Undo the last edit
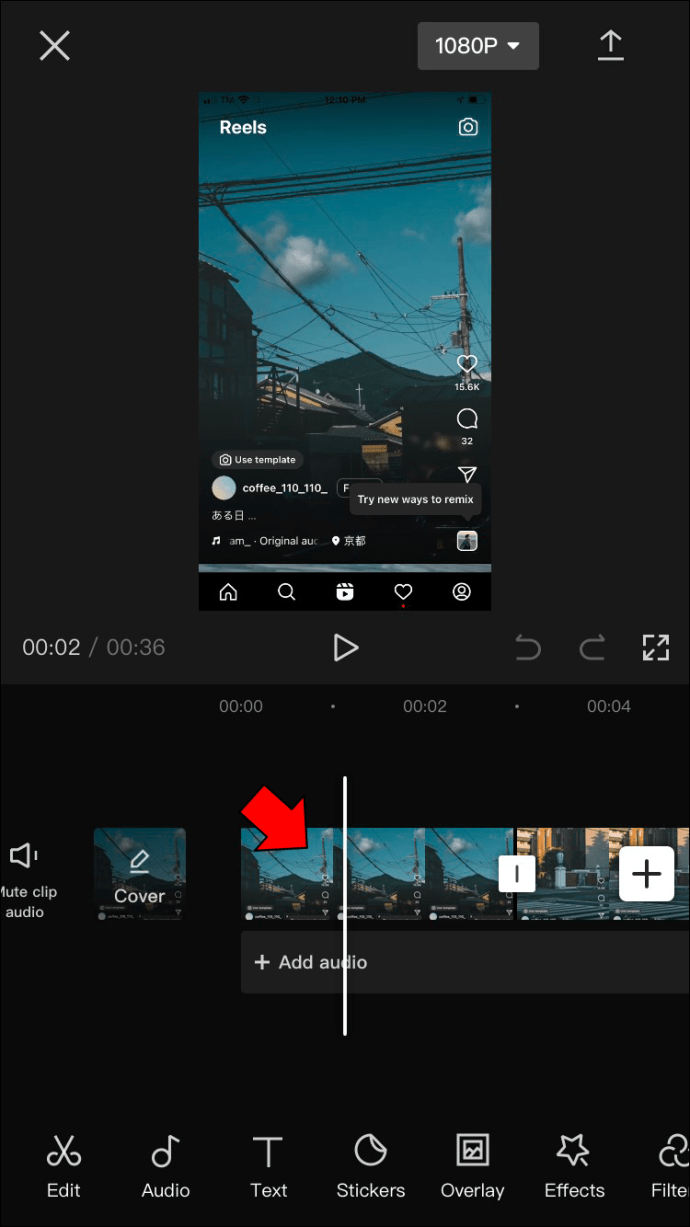This screenshot has width=690, height=1227. [528, 648]
